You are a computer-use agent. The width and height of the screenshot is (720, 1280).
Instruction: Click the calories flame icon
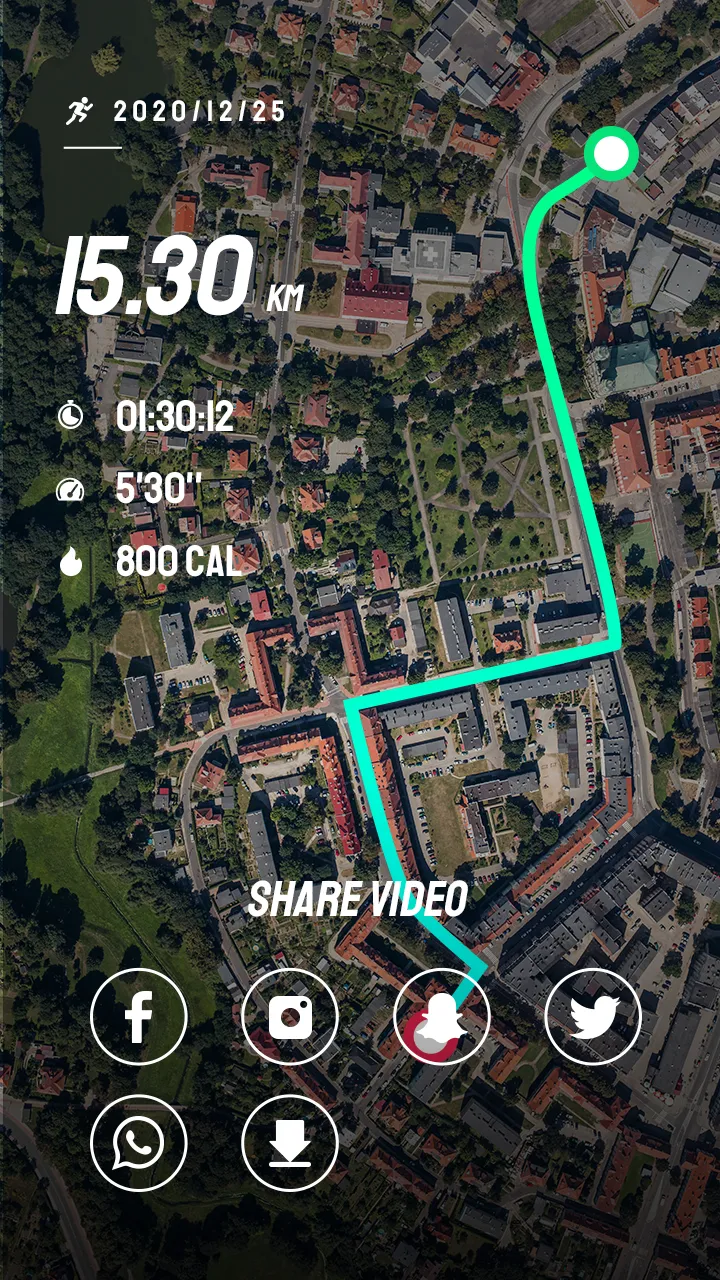click(72, 562)
